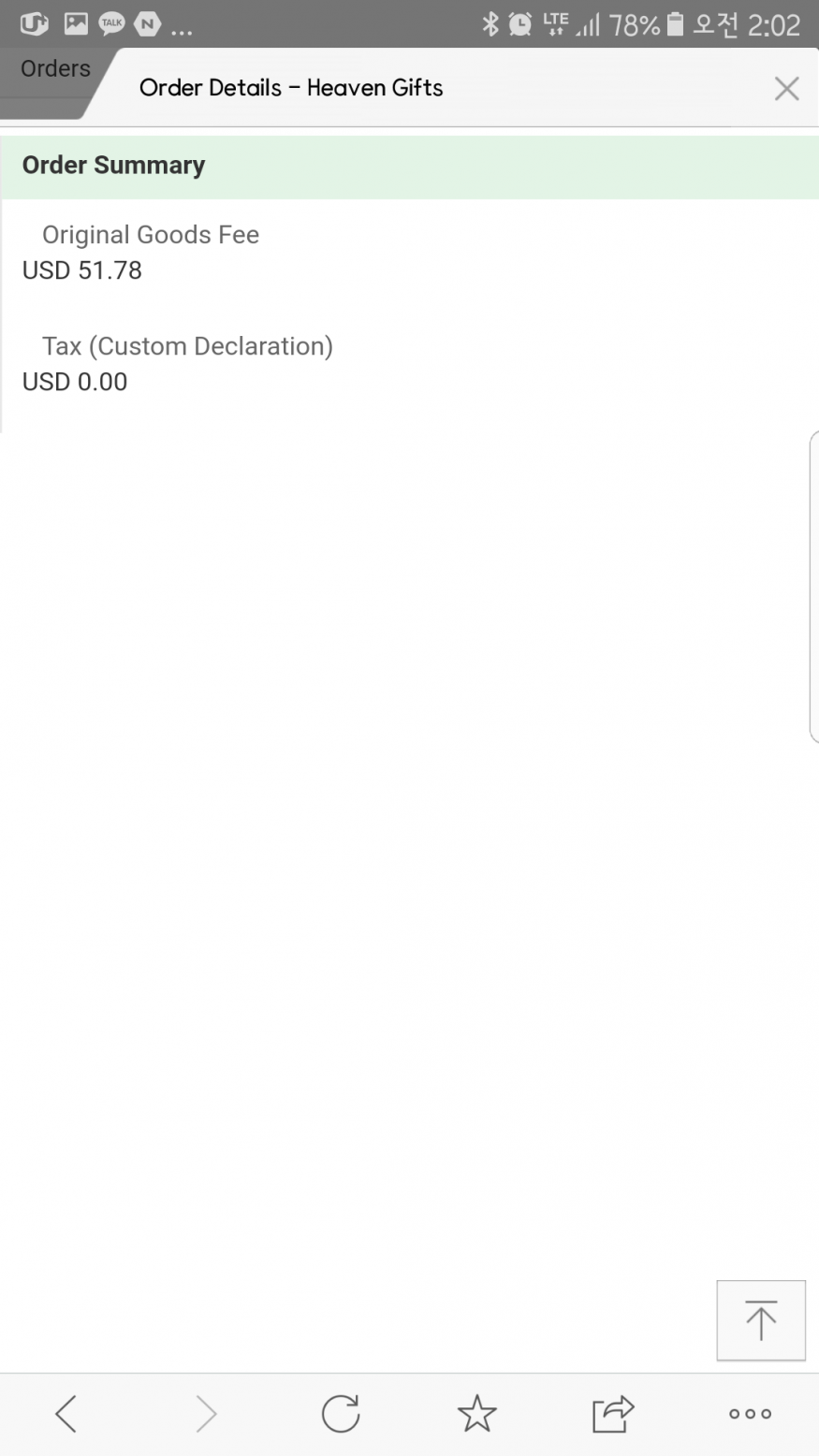Open the browser's more options menu
Image resolution: width=819 pixels, height=1456 pixels.
tap(751, 1414)
